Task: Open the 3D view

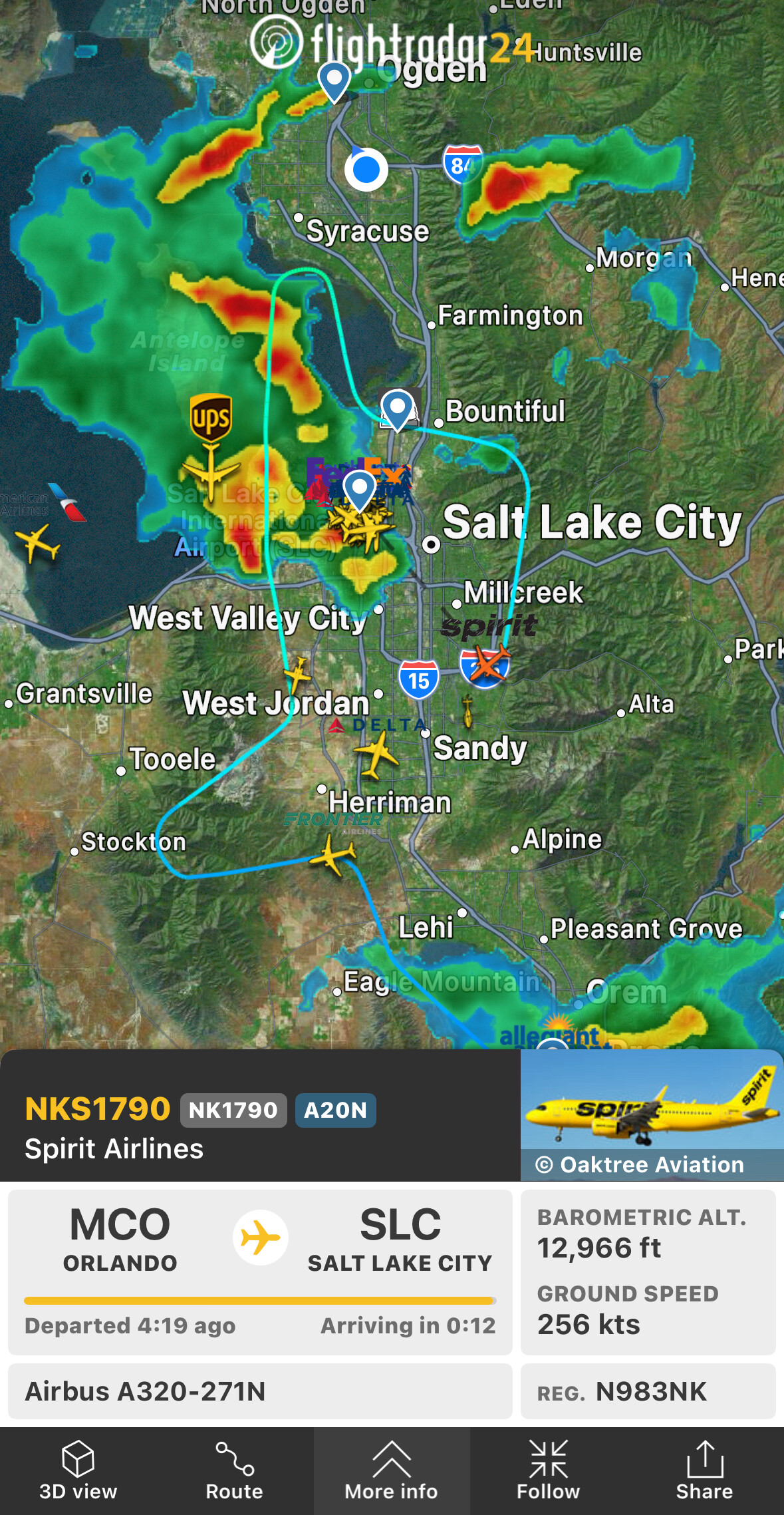Action: point(78,1470)
